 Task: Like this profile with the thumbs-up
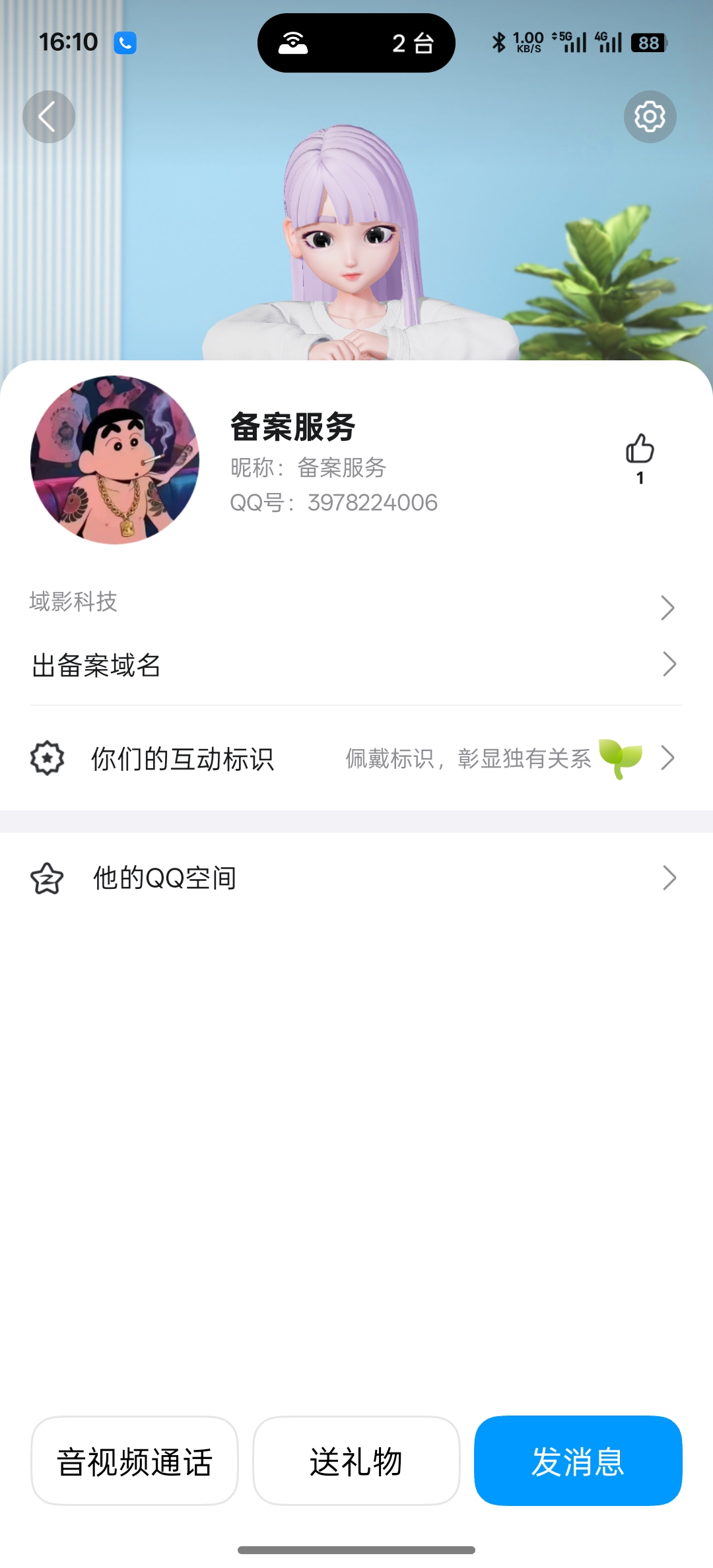coord(640,450)
